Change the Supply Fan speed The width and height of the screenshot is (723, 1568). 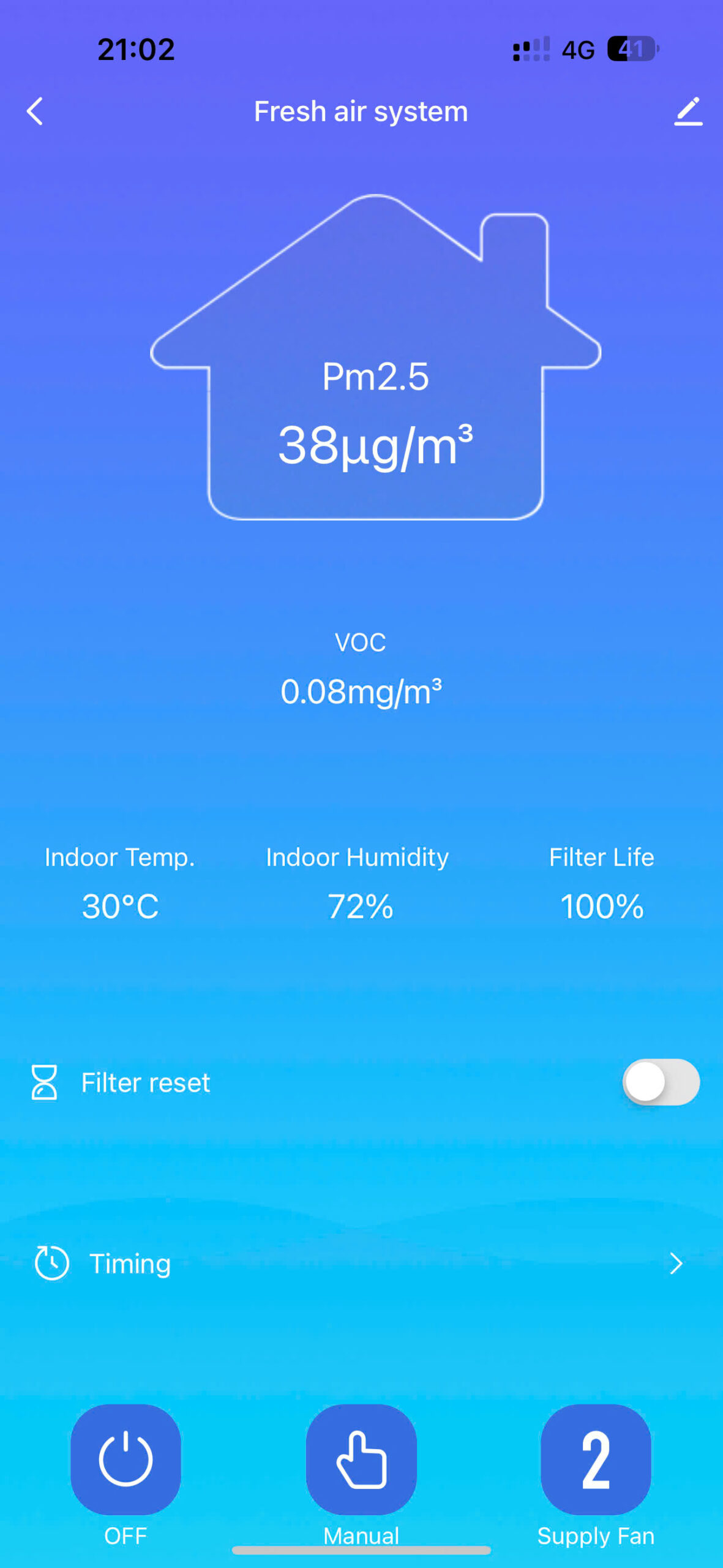click(x=596, y=1459)
